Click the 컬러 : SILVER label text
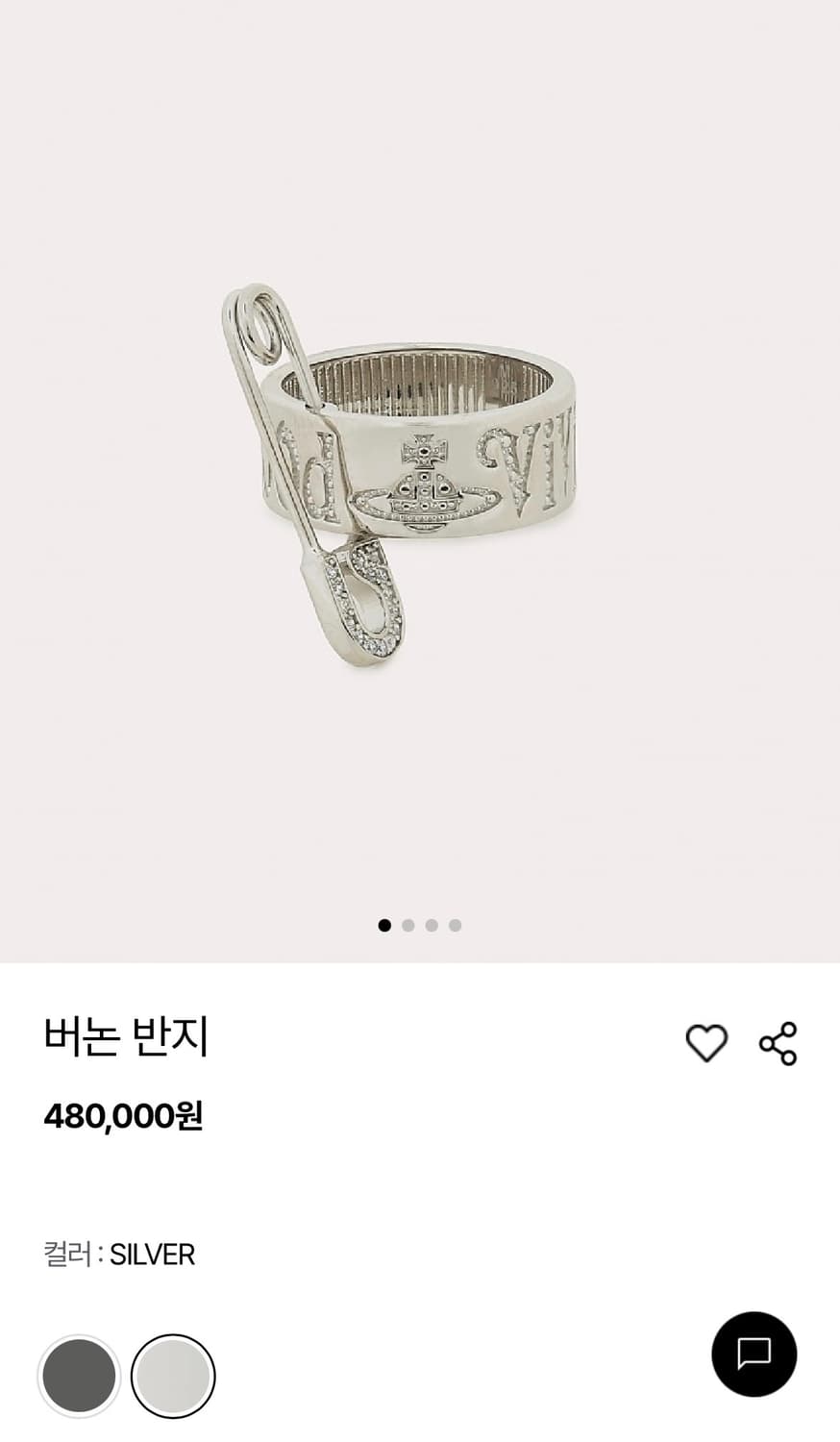Screen dimensions: 840x1442 coord(120,1254)
